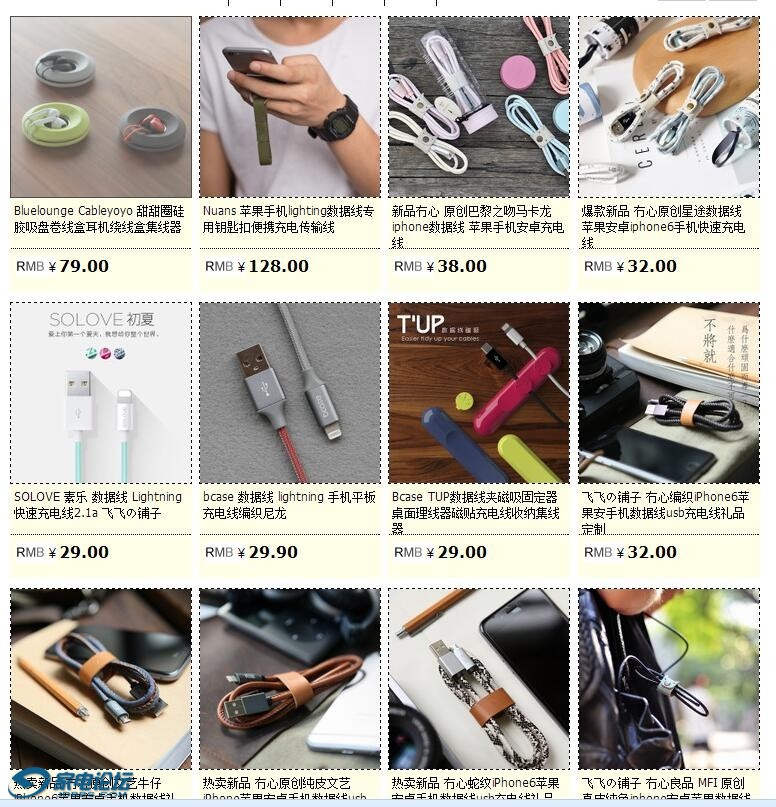Viewport: 776px width, 807px height.
Task: Open the MFI original cable product
Action: coord(668,678)
